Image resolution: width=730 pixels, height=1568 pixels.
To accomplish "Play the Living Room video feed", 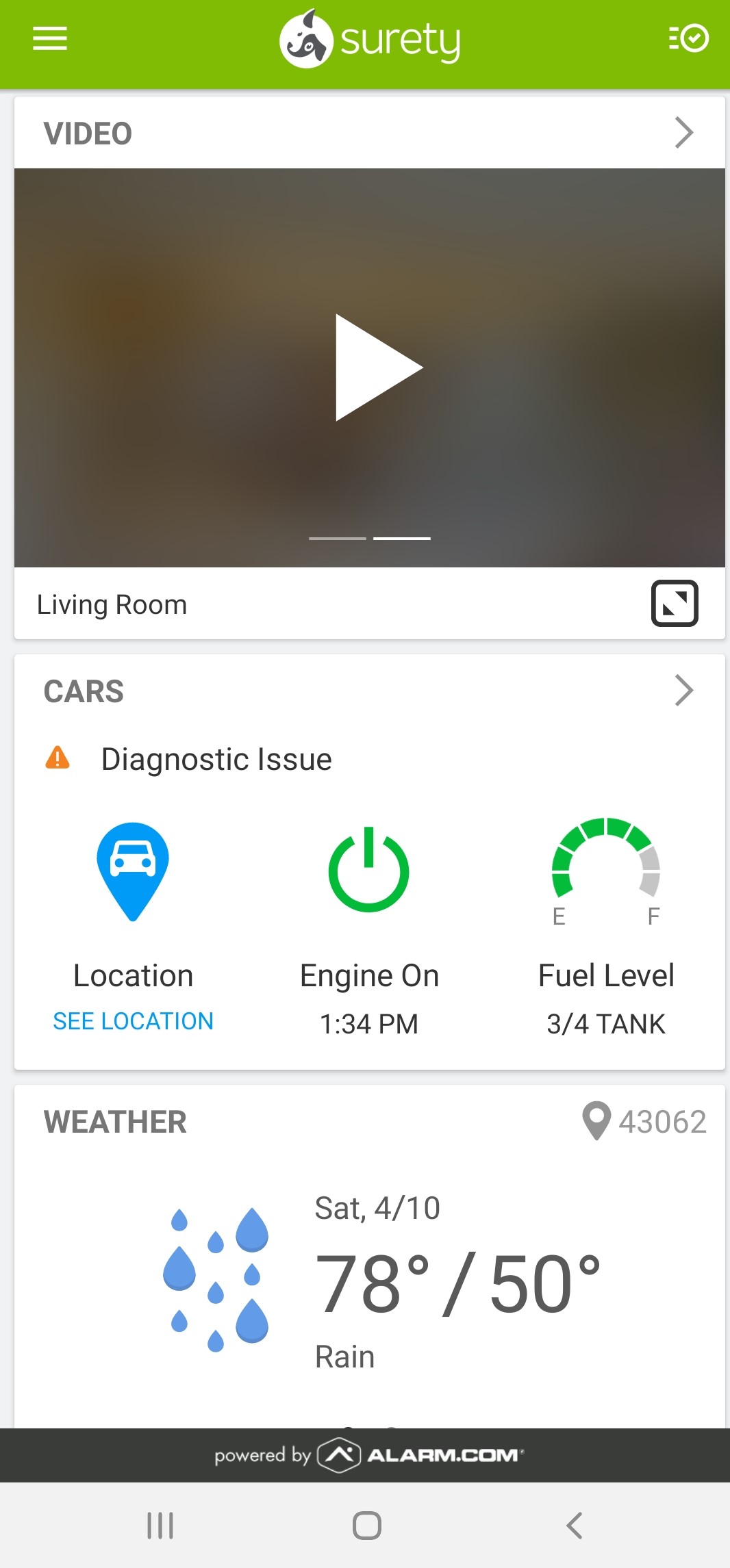I will click(x=379, y=368).
